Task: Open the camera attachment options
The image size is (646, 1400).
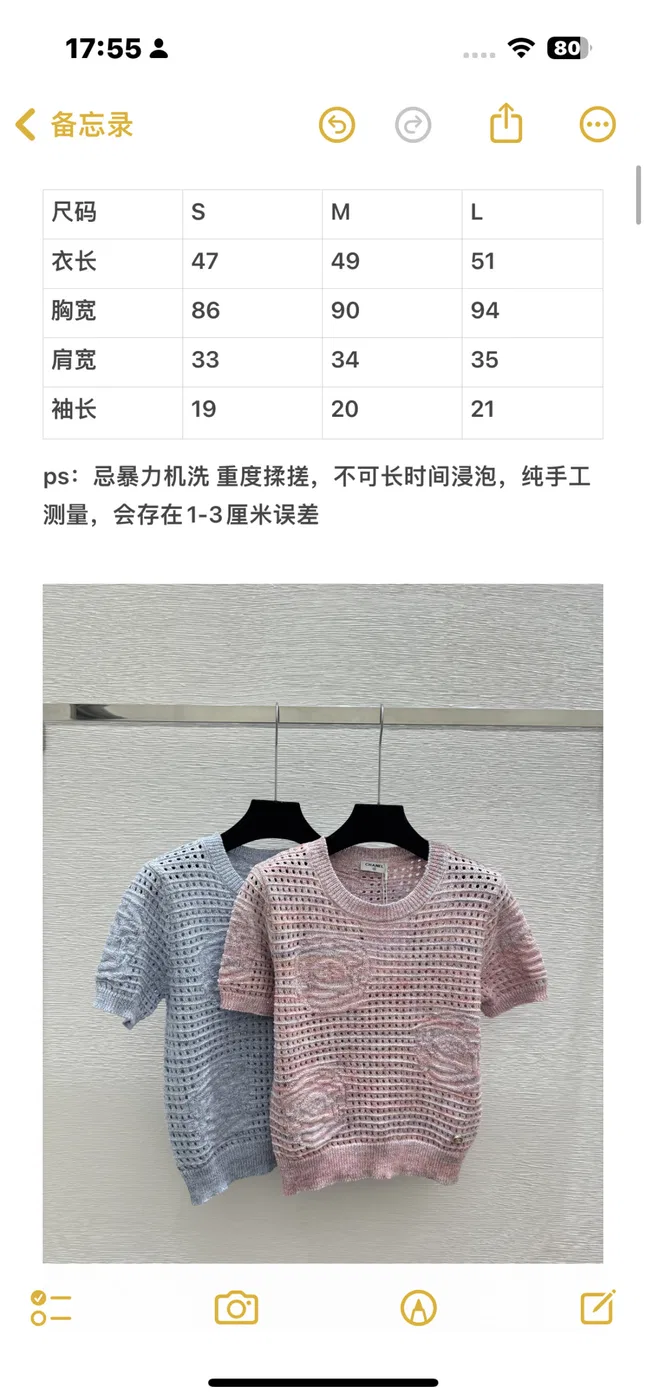Action: point(237,1307)
